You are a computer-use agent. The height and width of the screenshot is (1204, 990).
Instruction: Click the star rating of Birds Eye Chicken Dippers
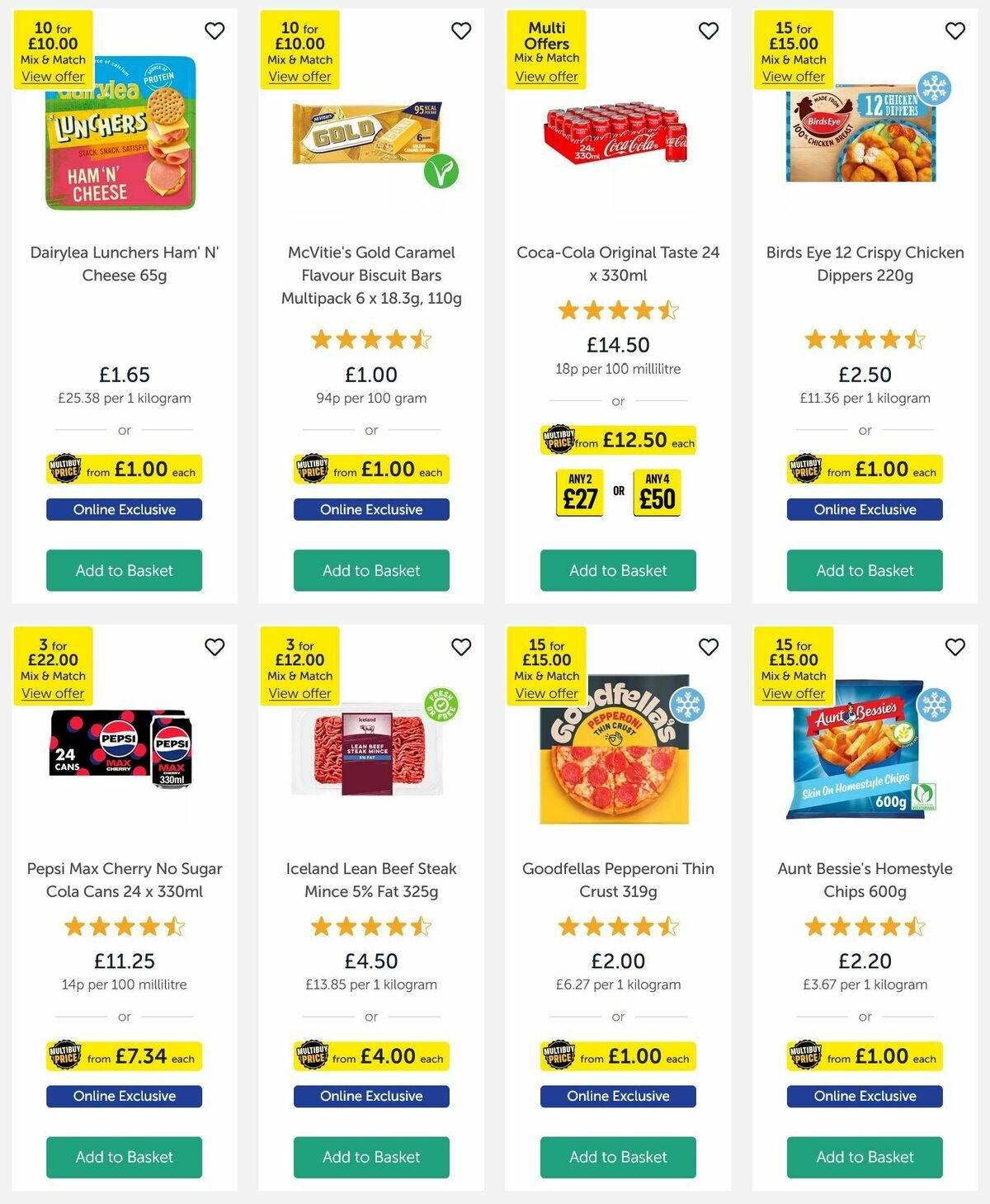[x=864, y=339]
